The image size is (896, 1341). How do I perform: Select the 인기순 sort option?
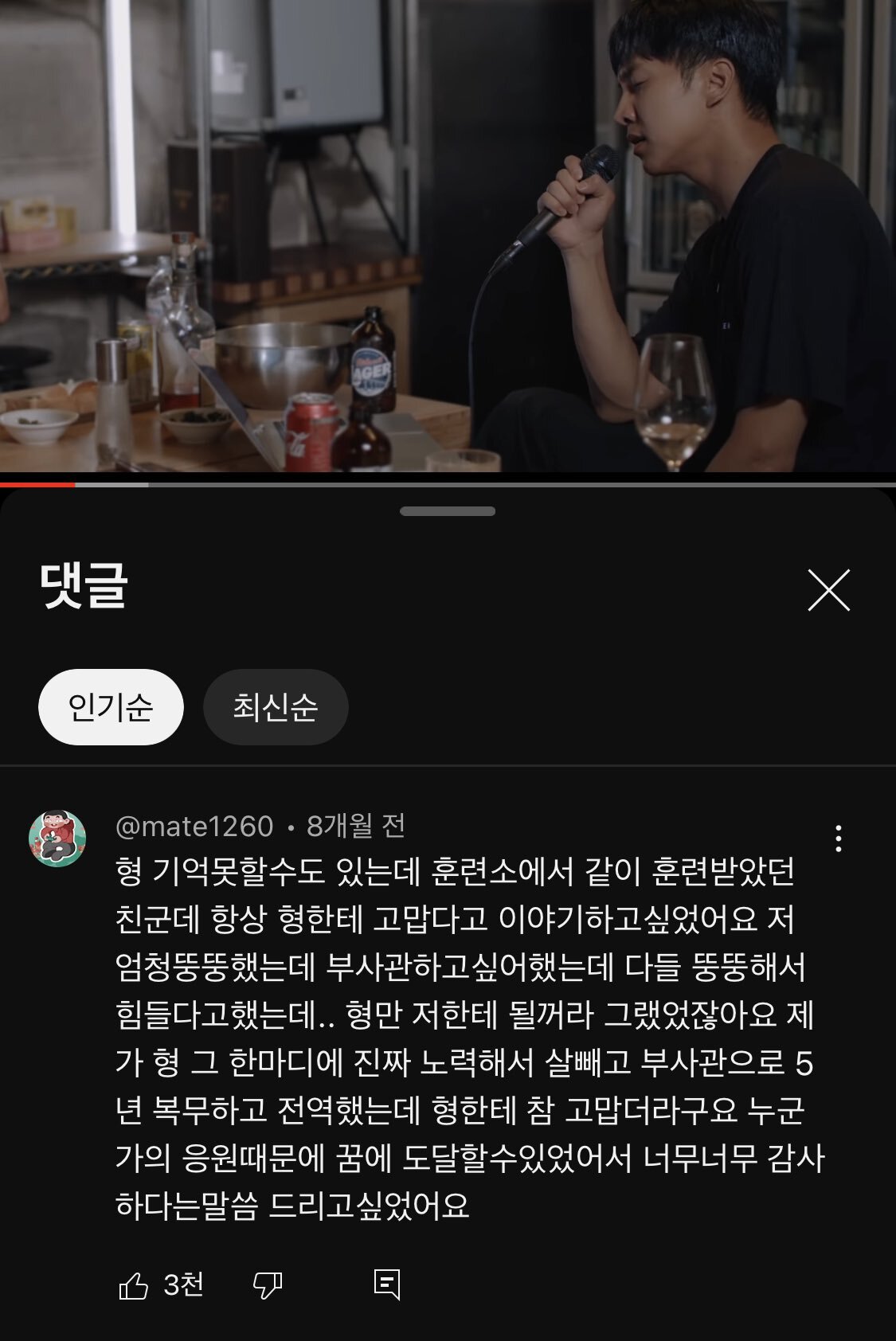coord(109,706)
